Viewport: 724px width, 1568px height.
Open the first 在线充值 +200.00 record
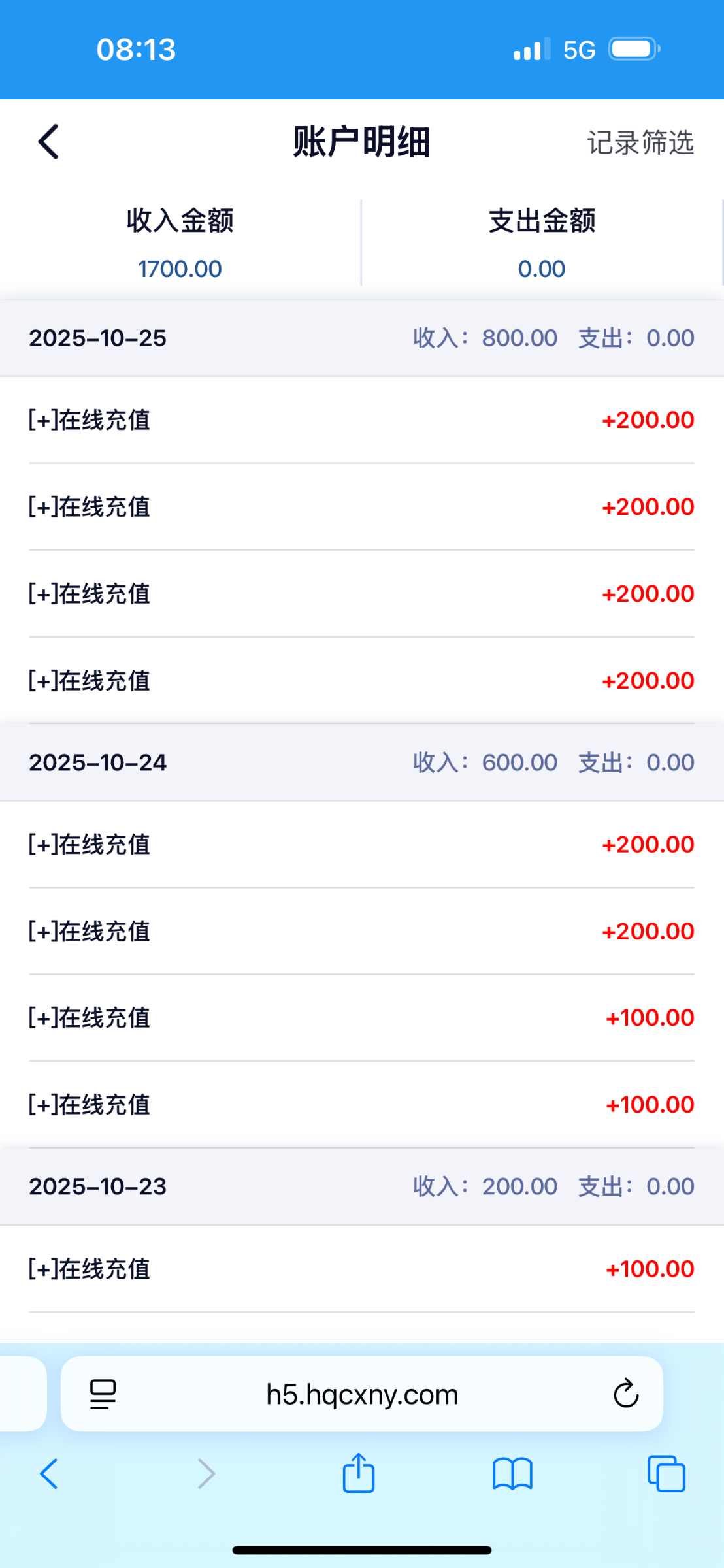pos(362,420)
